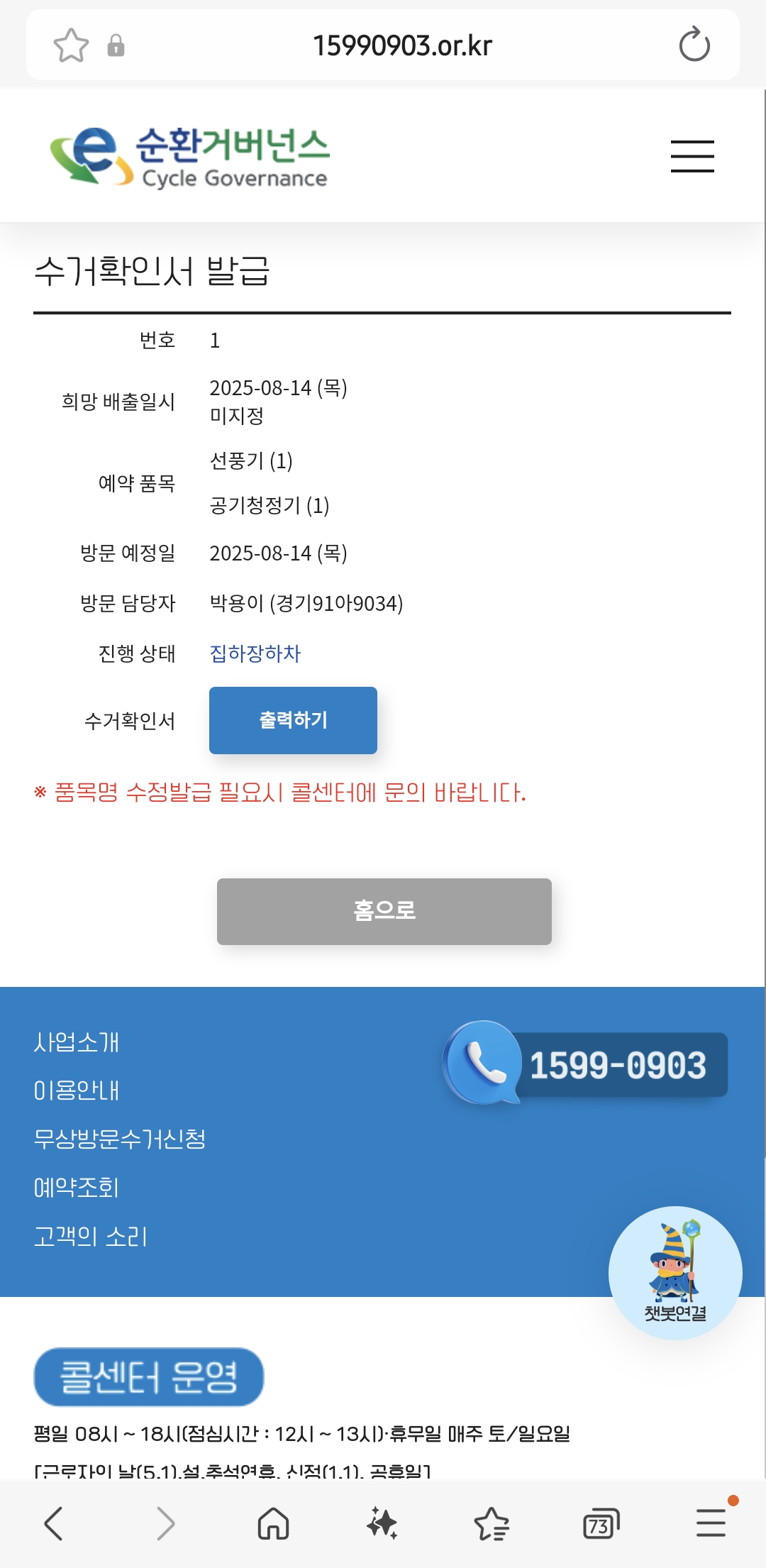Open the browser tabs switcher

600,1523
